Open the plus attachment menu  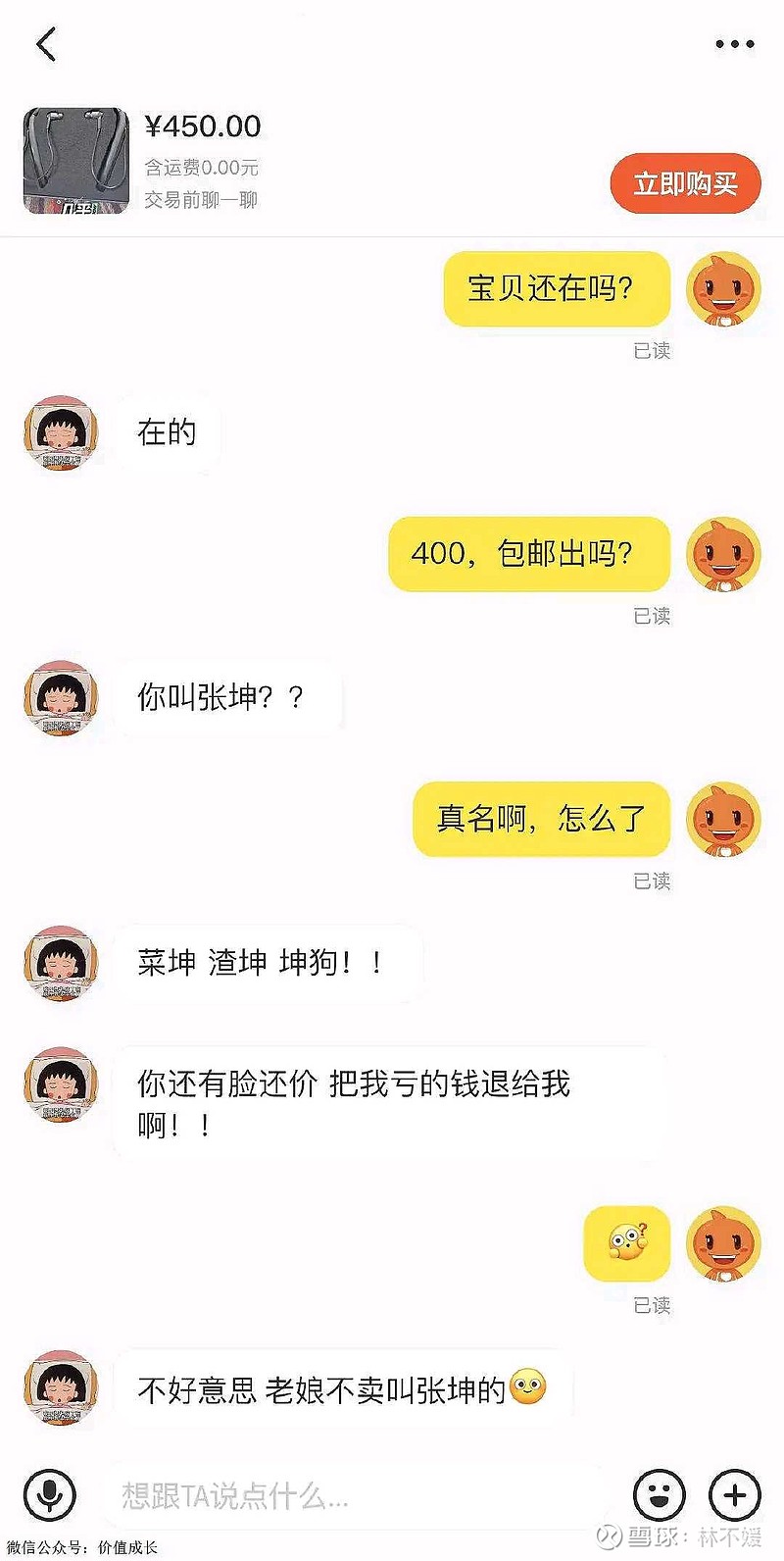[735, 1494]
